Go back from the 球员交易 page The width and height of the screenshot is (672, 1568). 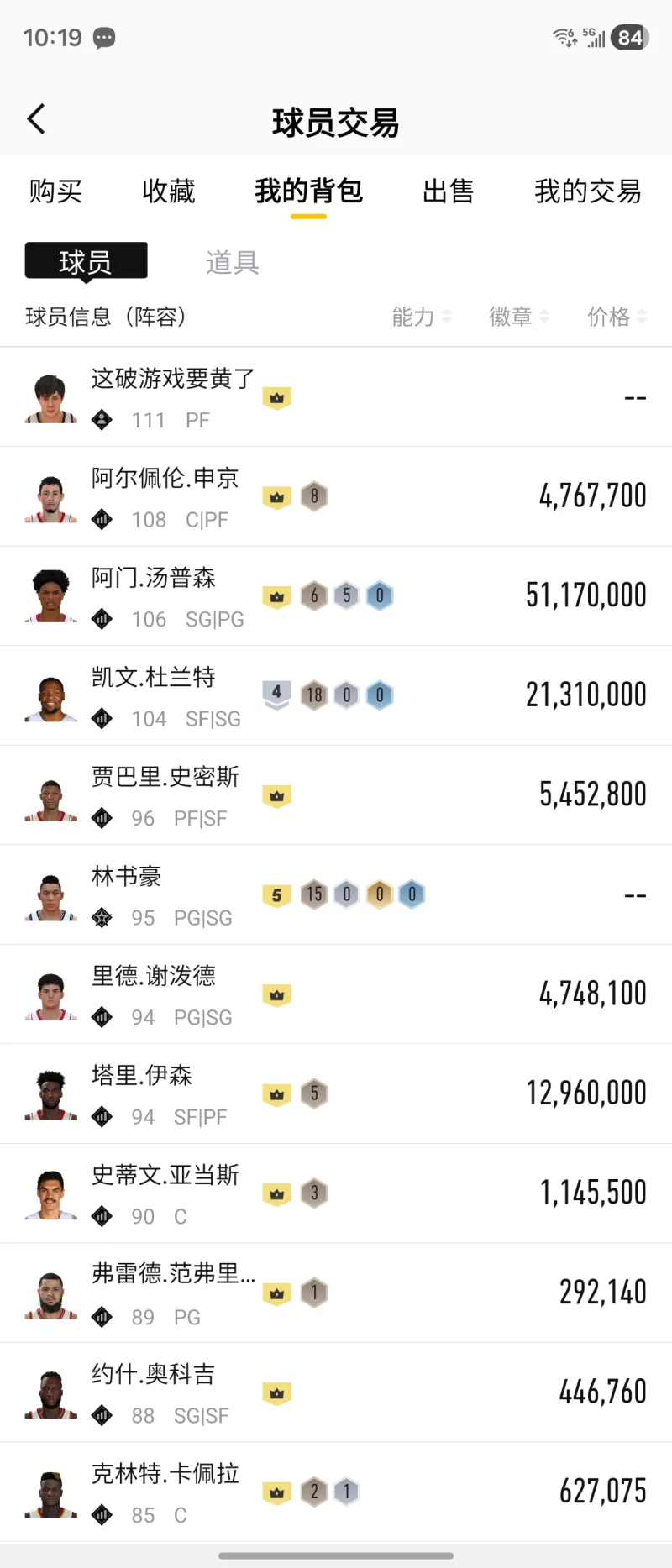[36, 120]
